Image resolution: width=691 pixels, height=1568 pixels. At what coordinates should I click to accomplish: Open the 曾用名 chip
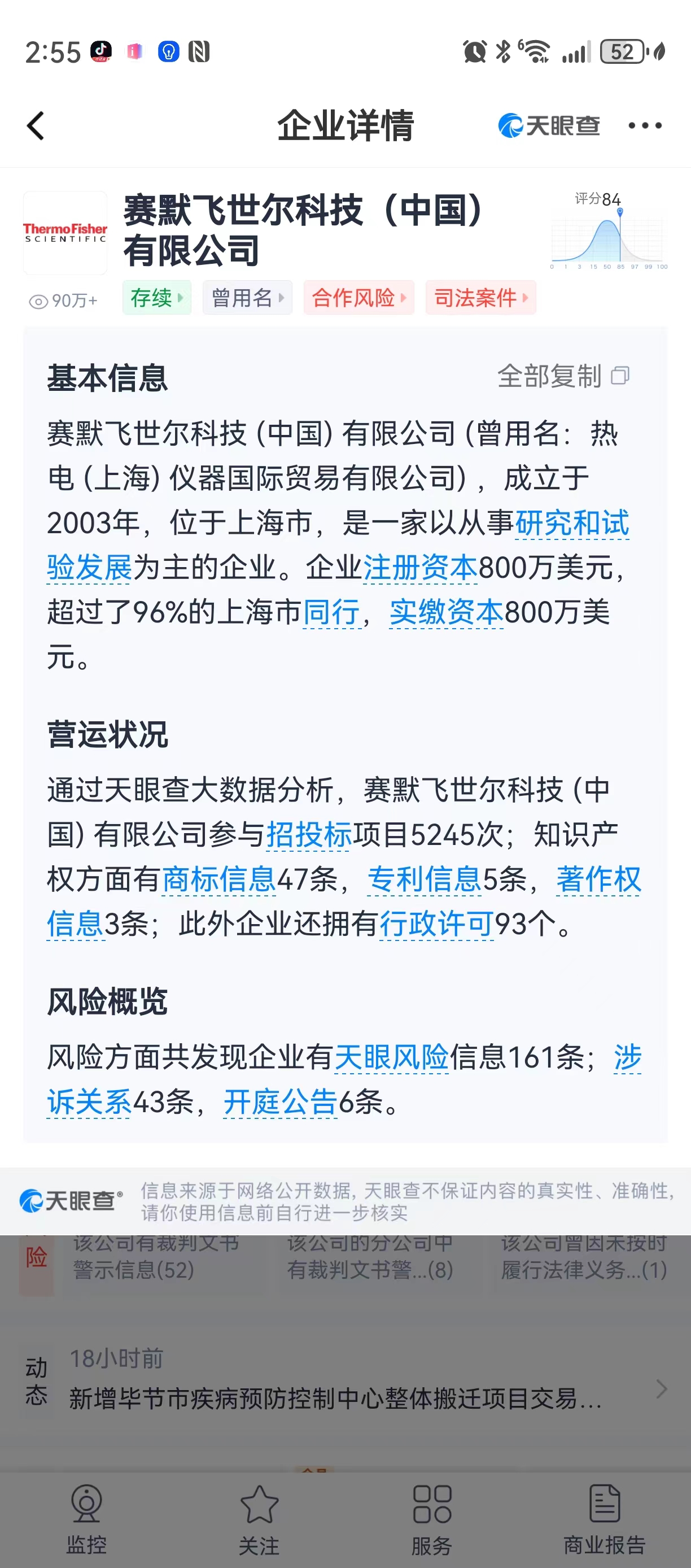pos(248,298)
